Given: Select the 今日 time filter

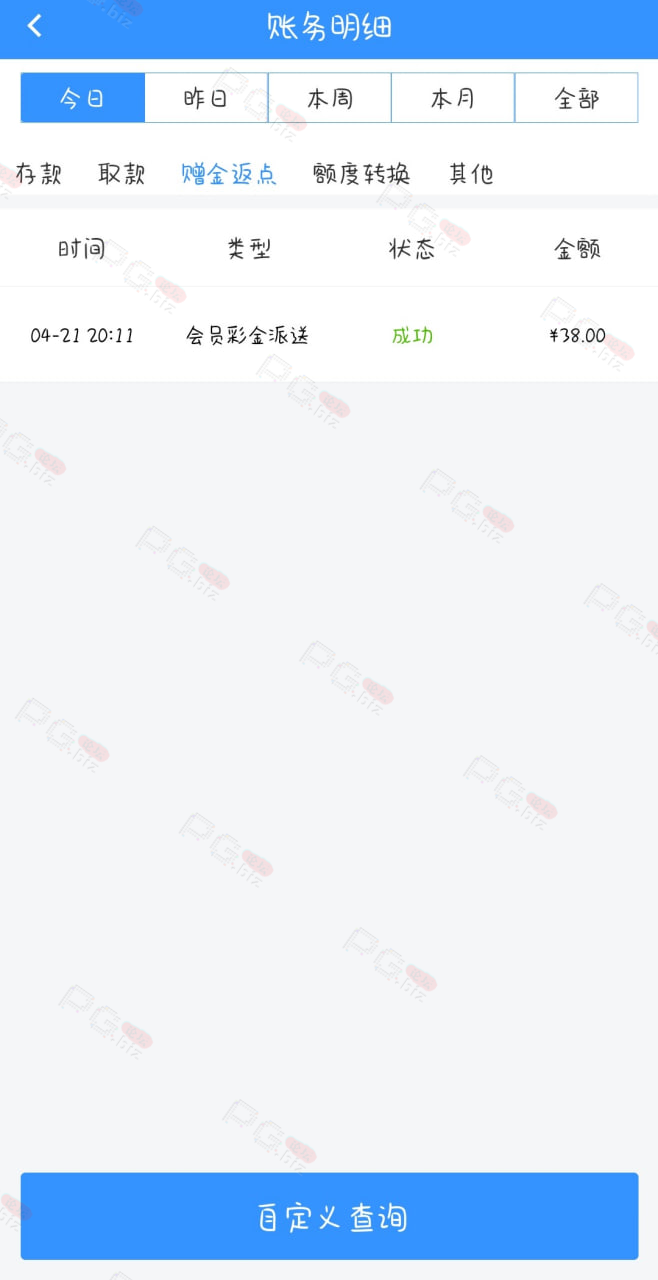Looking at the screenshot, I should tap(83, 98).
